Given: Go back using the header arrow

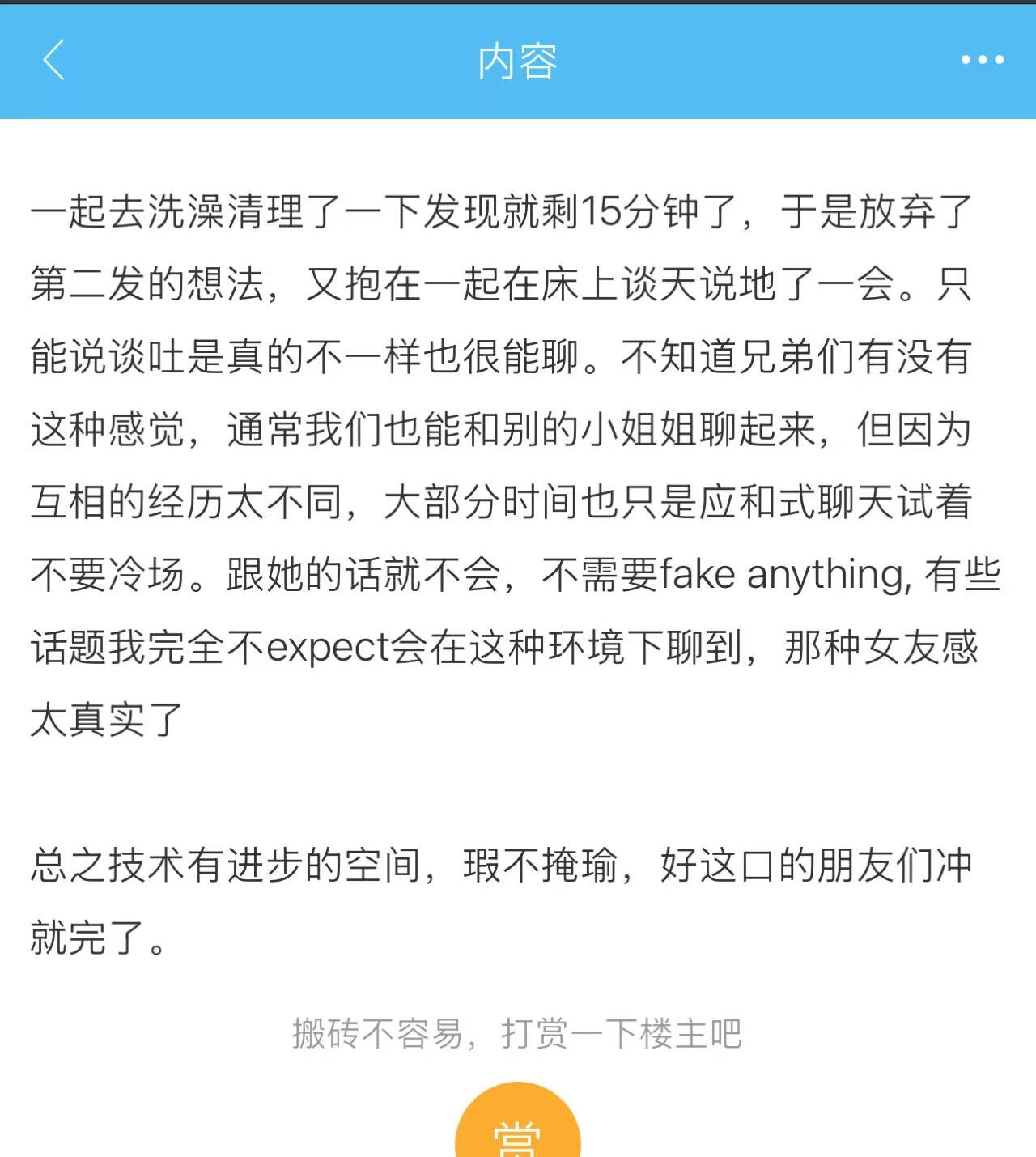Looking at the screenshot, I should [53, 61].
